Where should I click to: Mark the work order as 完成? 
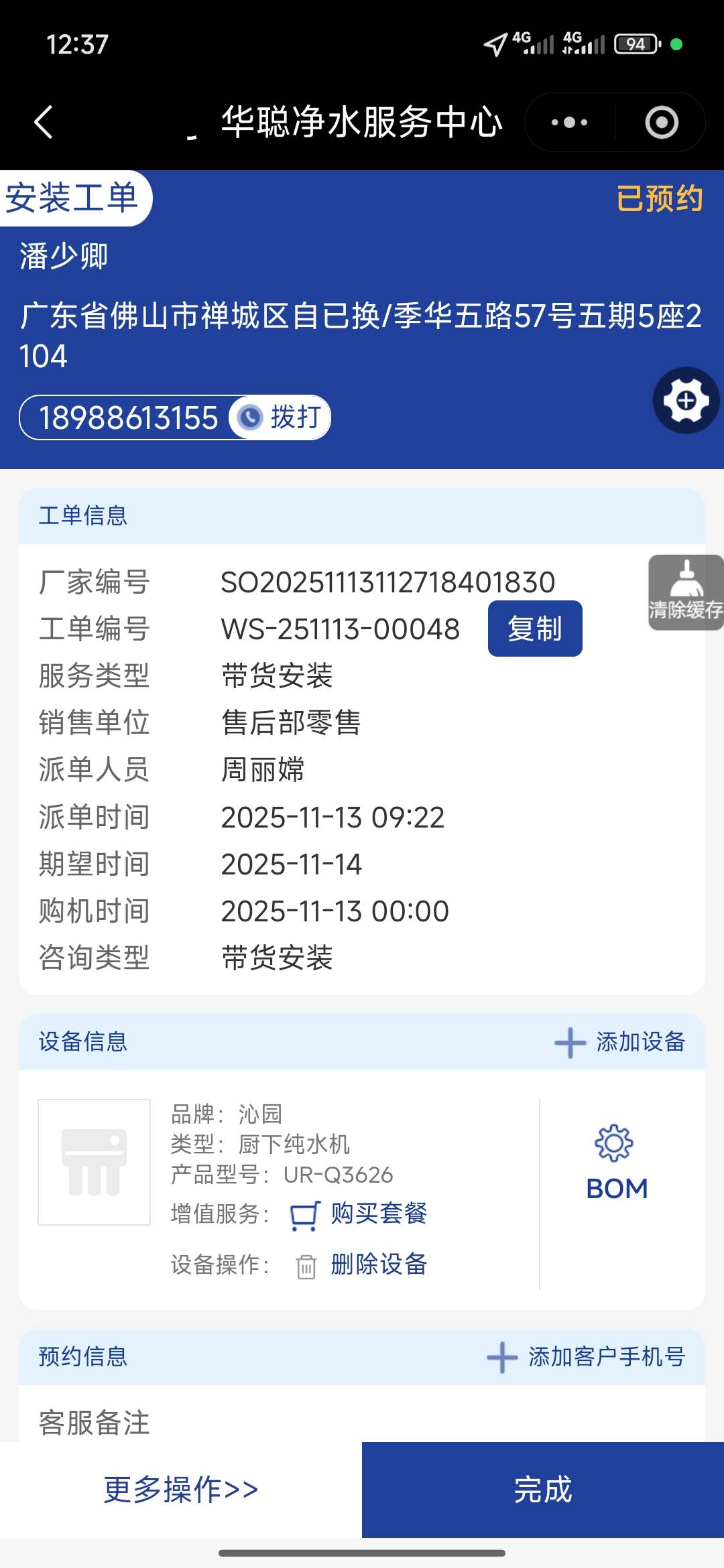tap(543, 1490)
